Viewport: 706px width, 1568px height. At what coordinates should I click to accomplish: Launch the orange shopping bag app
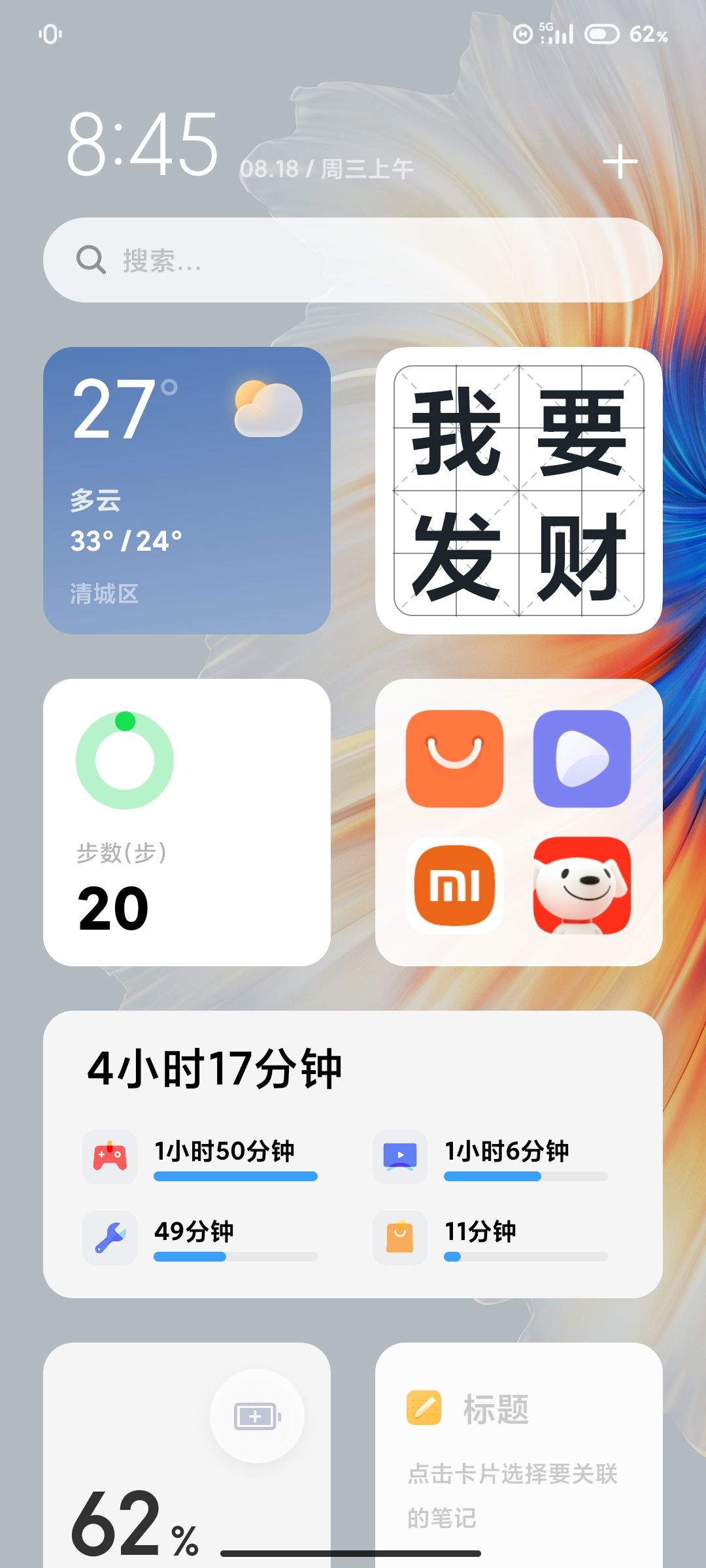tap(454, 759)
